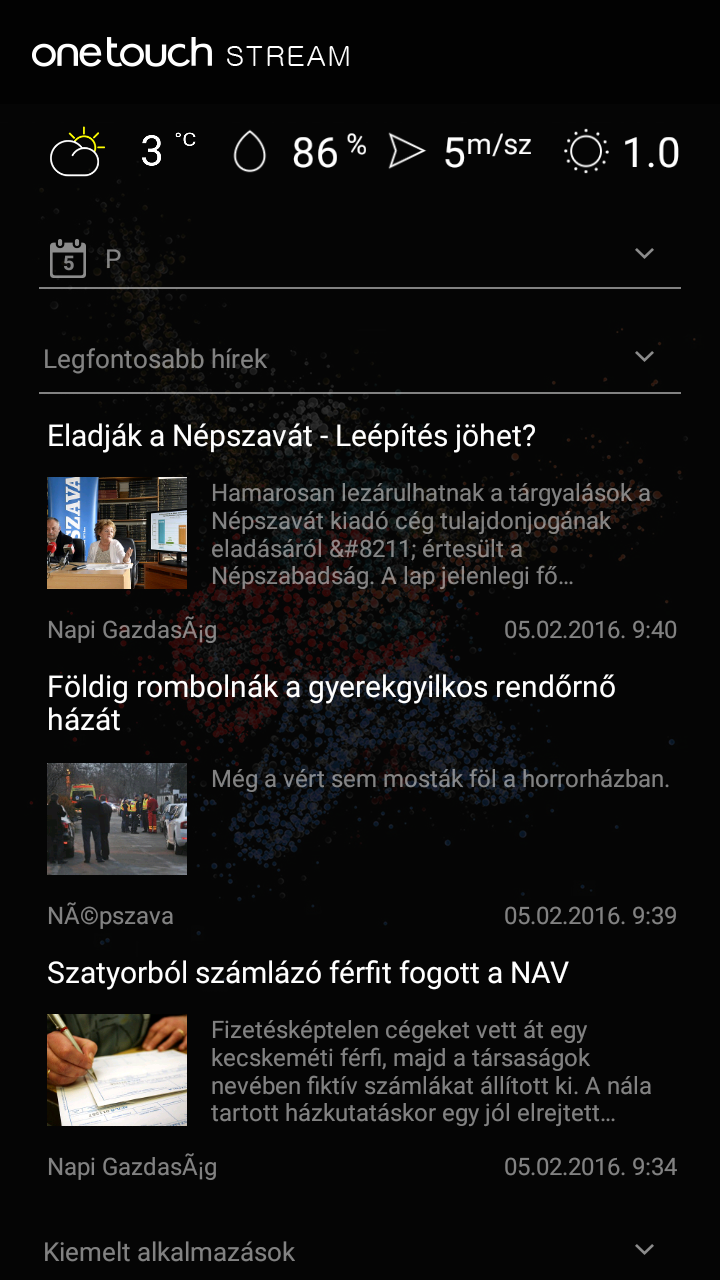Expand the calendar section marked P
This screenshot has height=1280, width=720.
[644, 254]
